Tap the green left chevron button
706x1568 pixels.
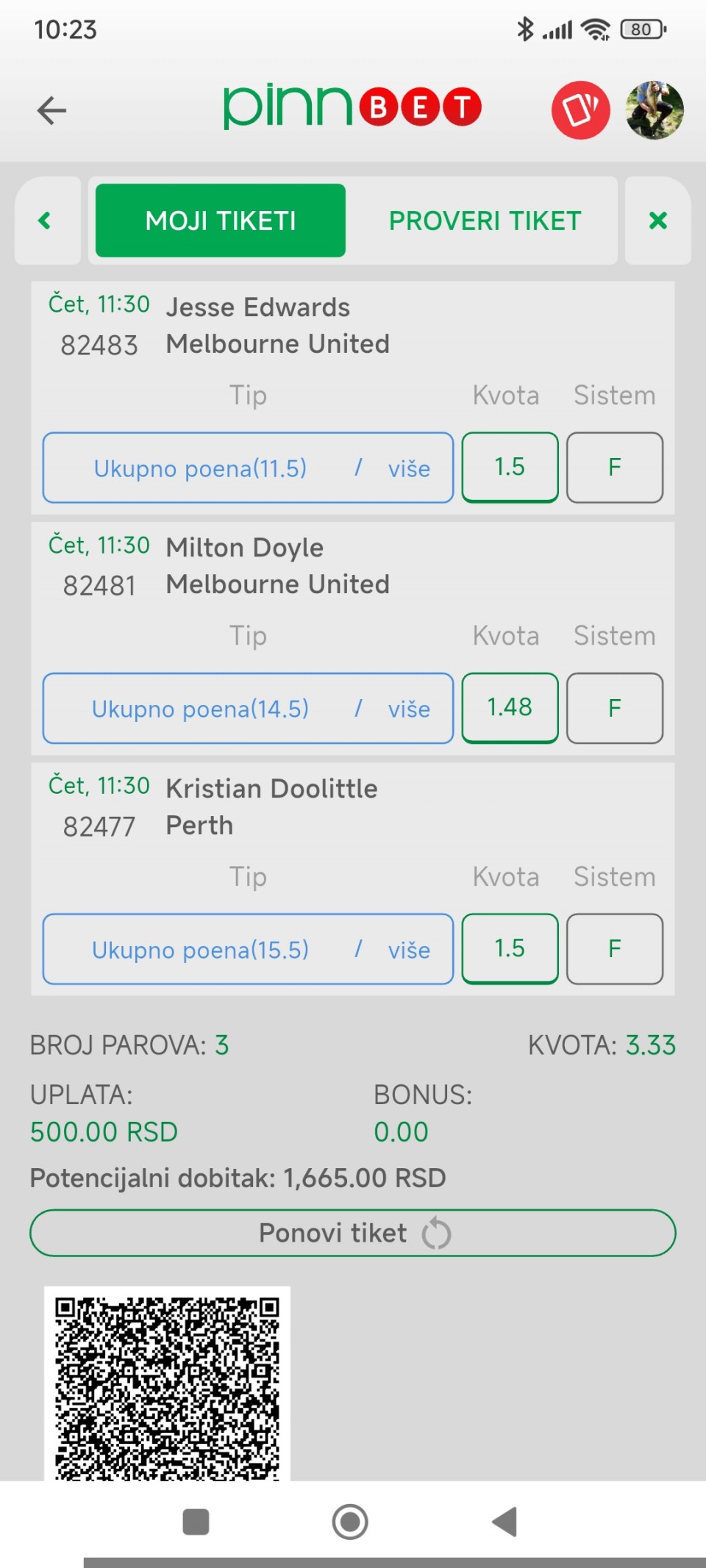[47, 221]
